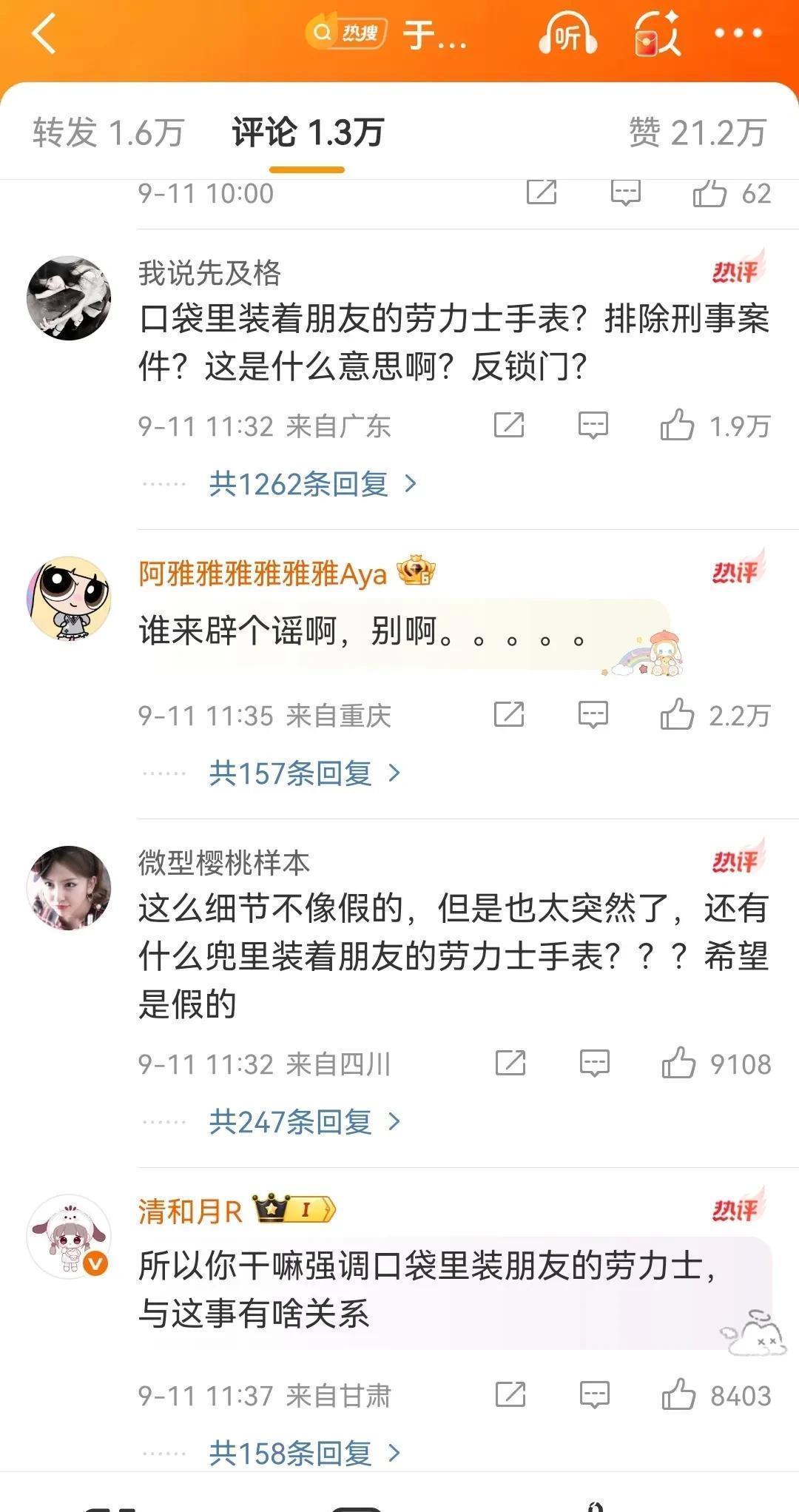Tap the red envelope search icon

[657, 35]
